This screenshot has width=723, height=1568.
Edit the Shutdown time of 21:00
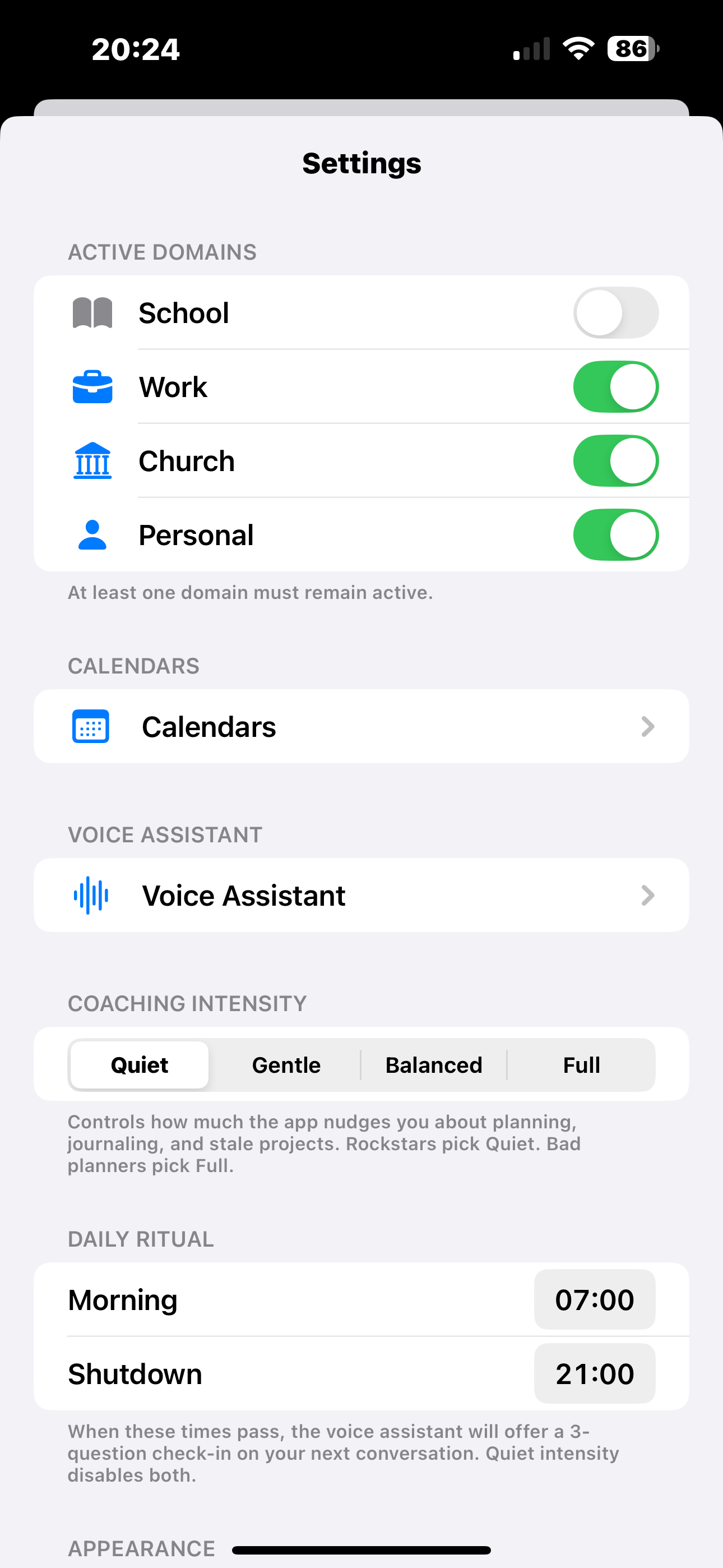coord(595,1374)
